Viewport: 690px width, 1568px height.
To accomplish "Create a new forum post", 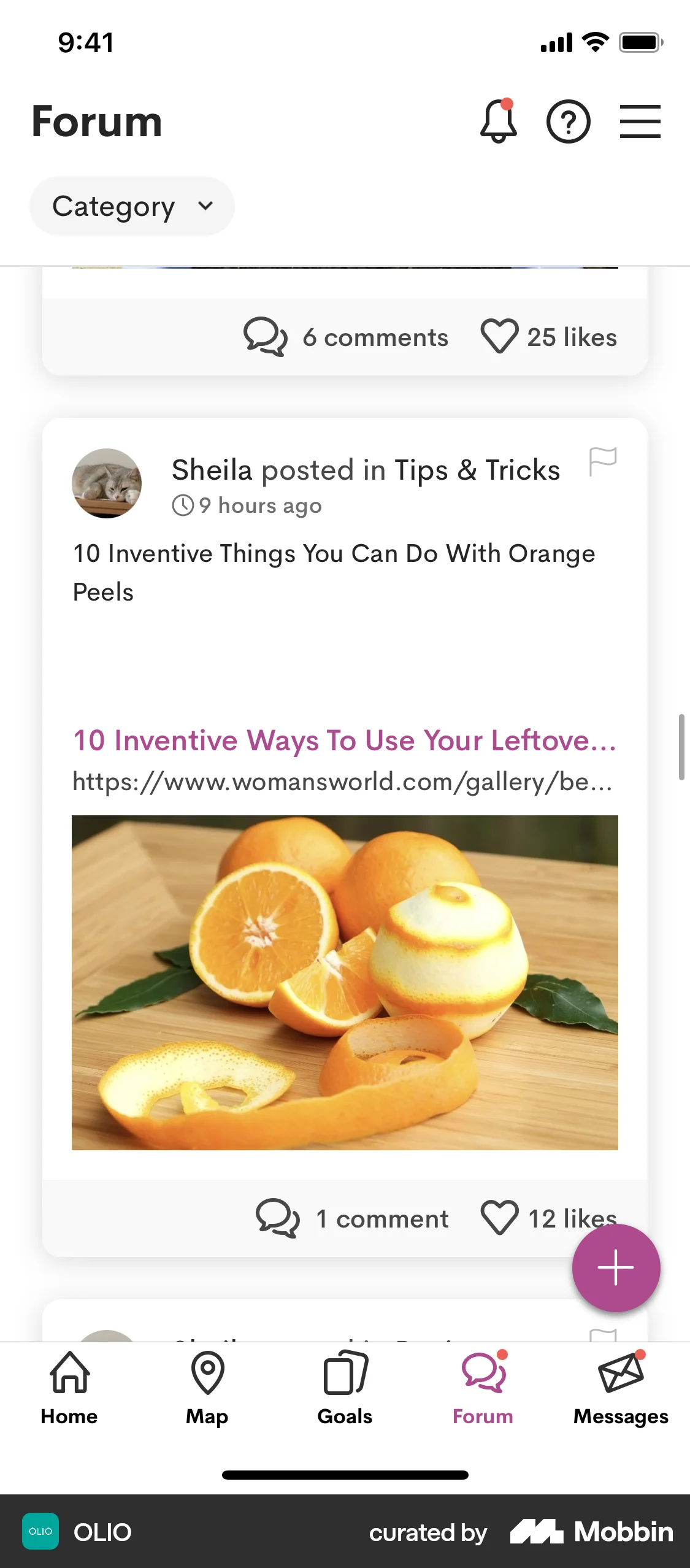I will pyautogui.click(x=616, y=1267).
